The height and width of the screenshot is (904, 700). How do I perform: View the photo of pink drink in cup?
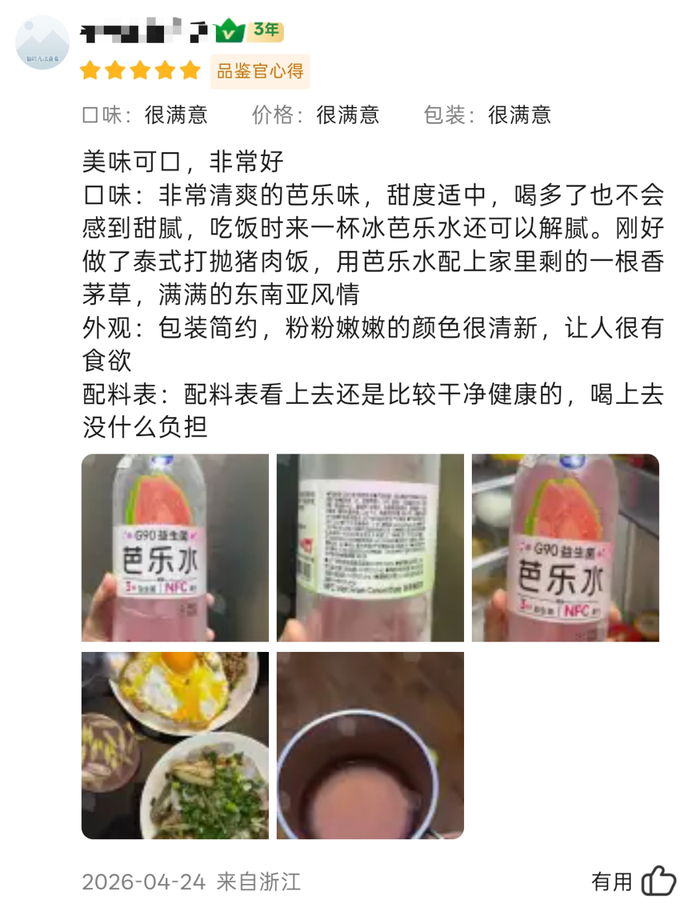tap(370, 745)
